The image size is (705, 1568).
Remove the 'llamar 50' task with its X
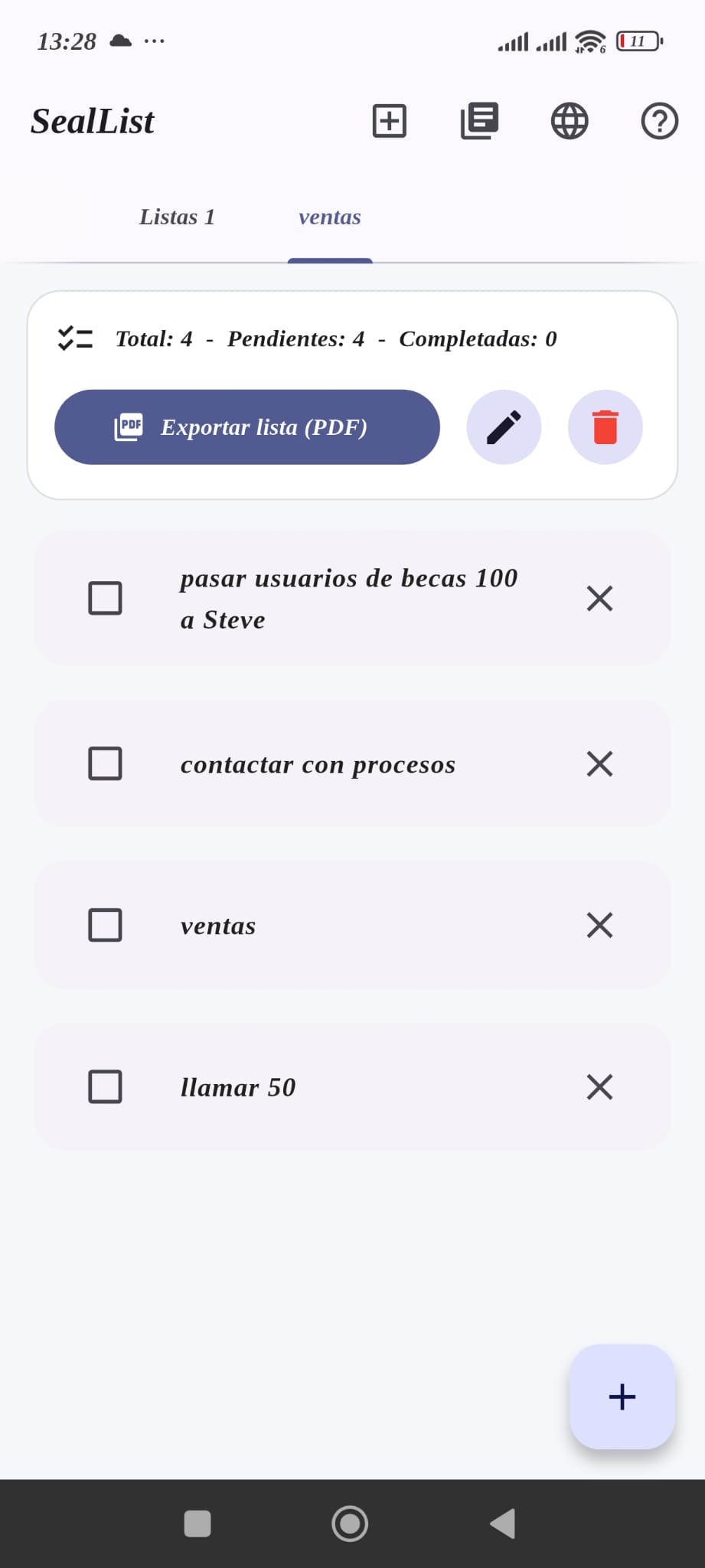pyautogui.click(x=599, y=1086)
